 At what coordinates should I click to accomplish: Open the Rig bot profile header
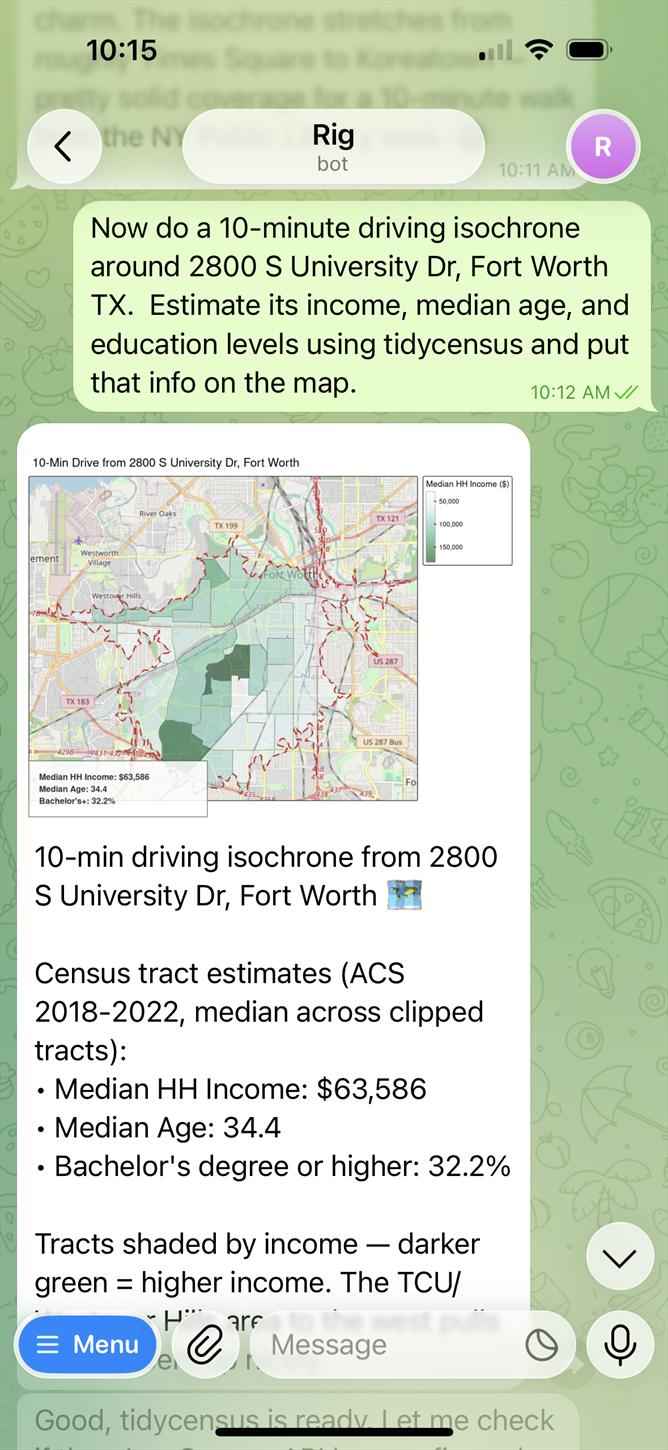(x=333, y=147)
